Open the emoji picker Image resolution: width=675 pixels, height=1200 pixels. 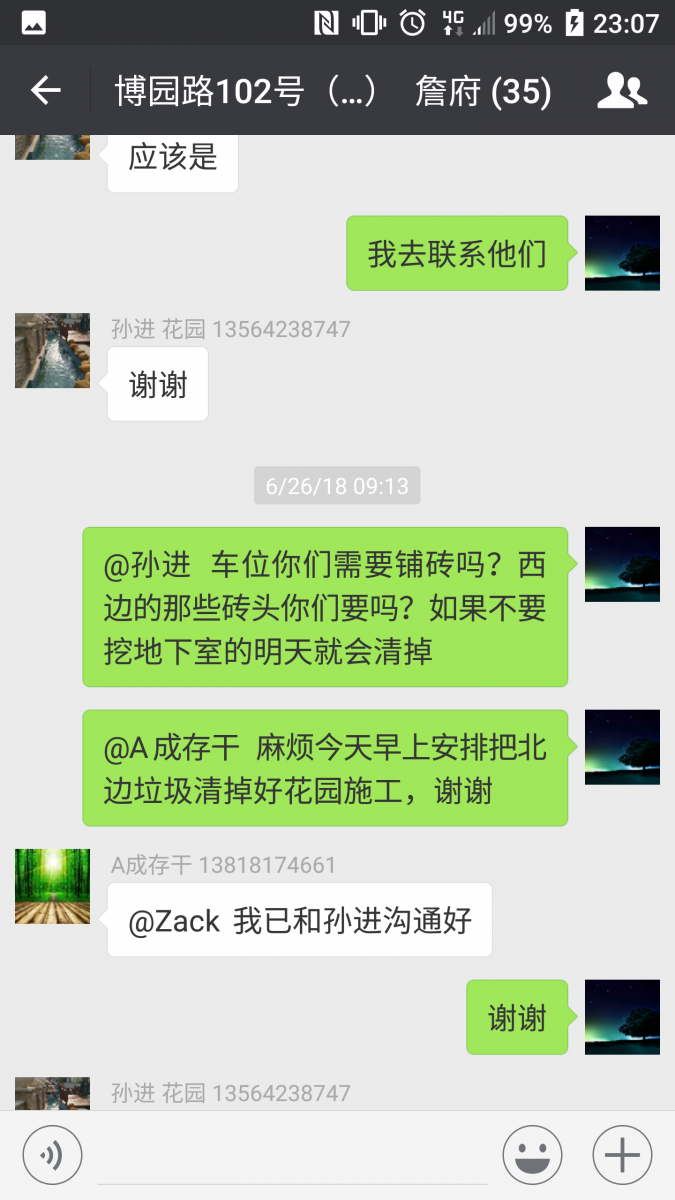coord(532,1156)
